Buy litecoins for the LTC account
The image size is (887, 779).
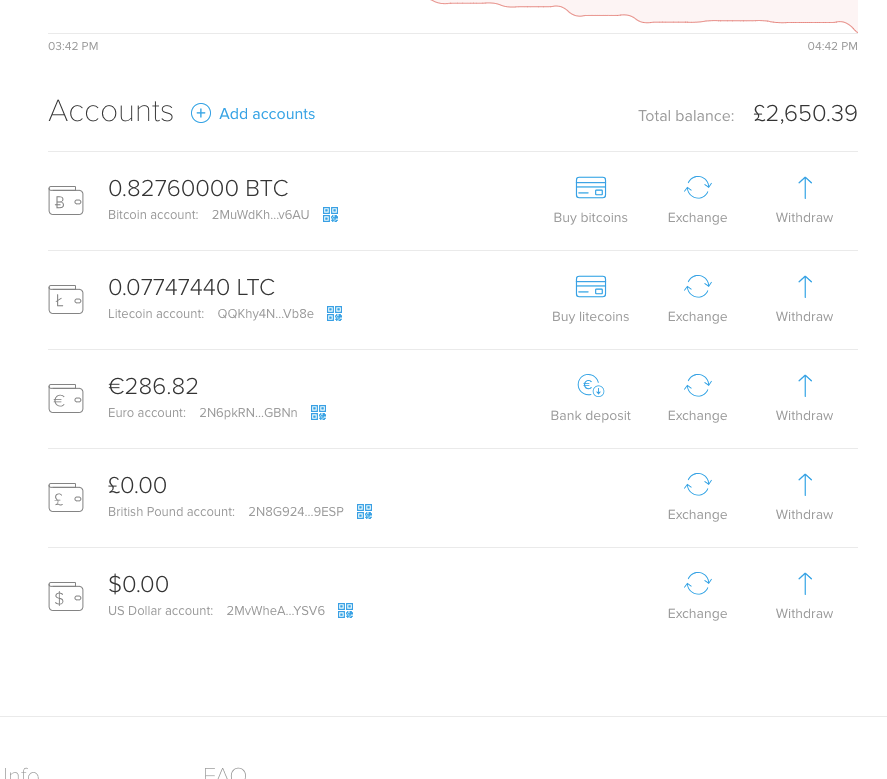590,298
